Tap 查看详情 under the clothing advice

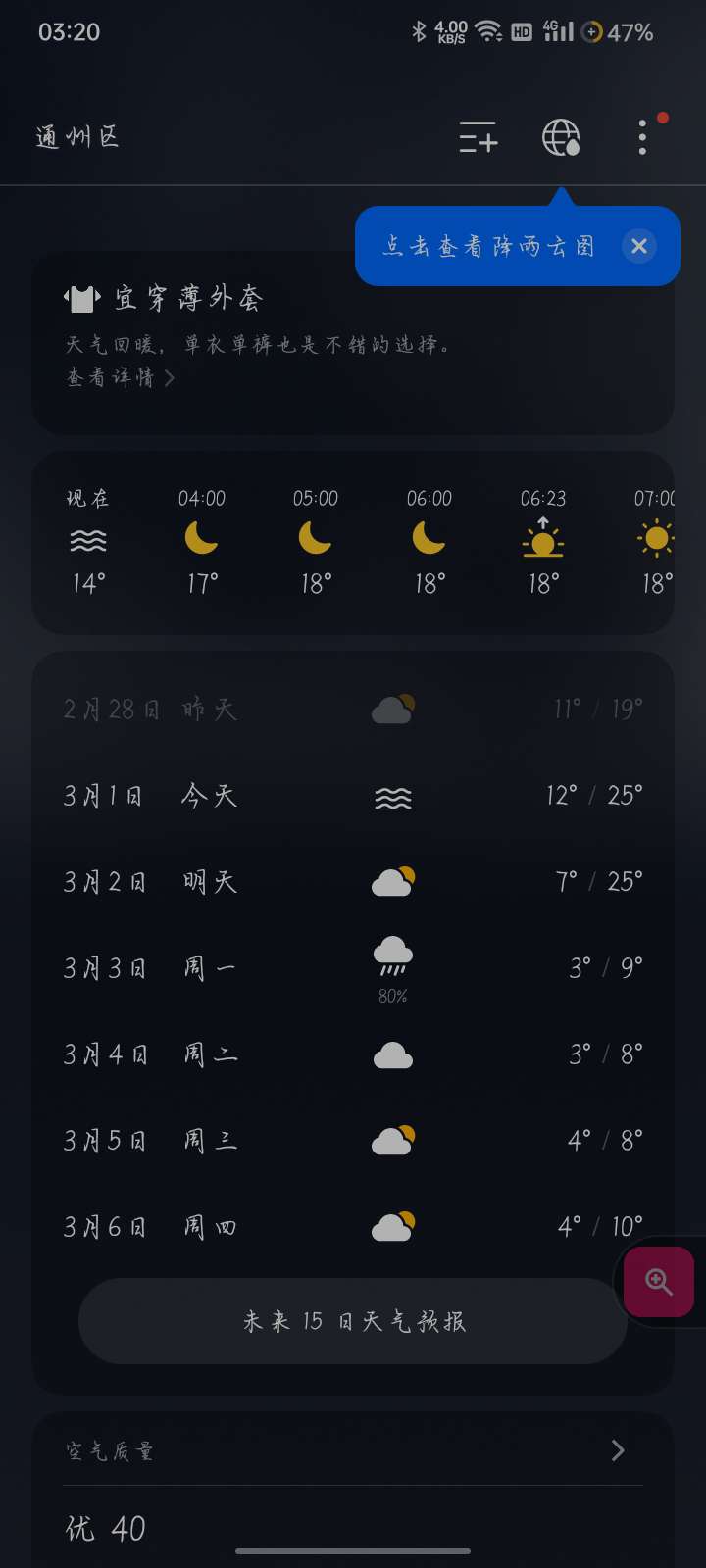click(x=121, y=377)
